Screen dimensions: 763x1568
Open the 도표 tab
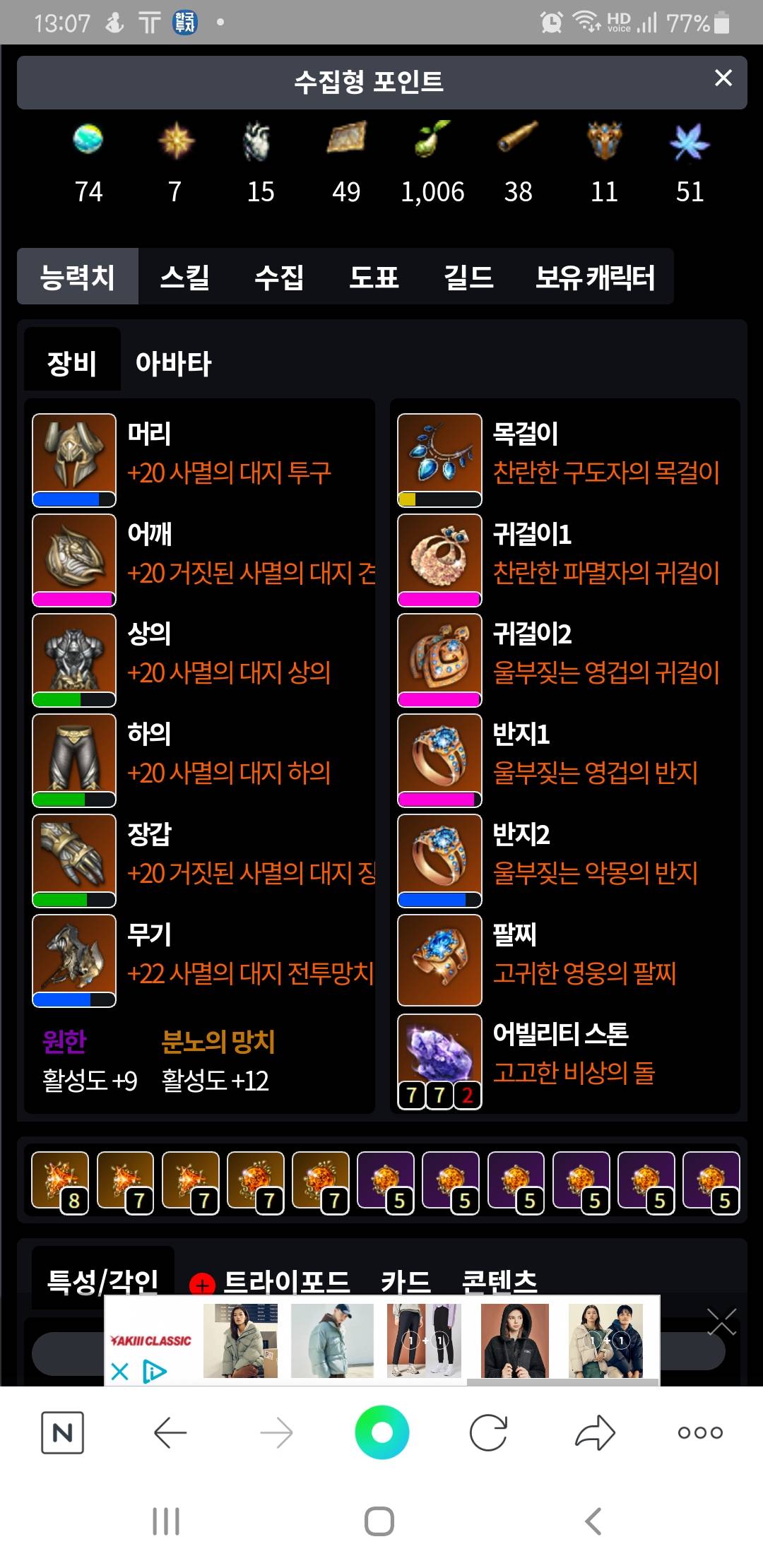374,277
